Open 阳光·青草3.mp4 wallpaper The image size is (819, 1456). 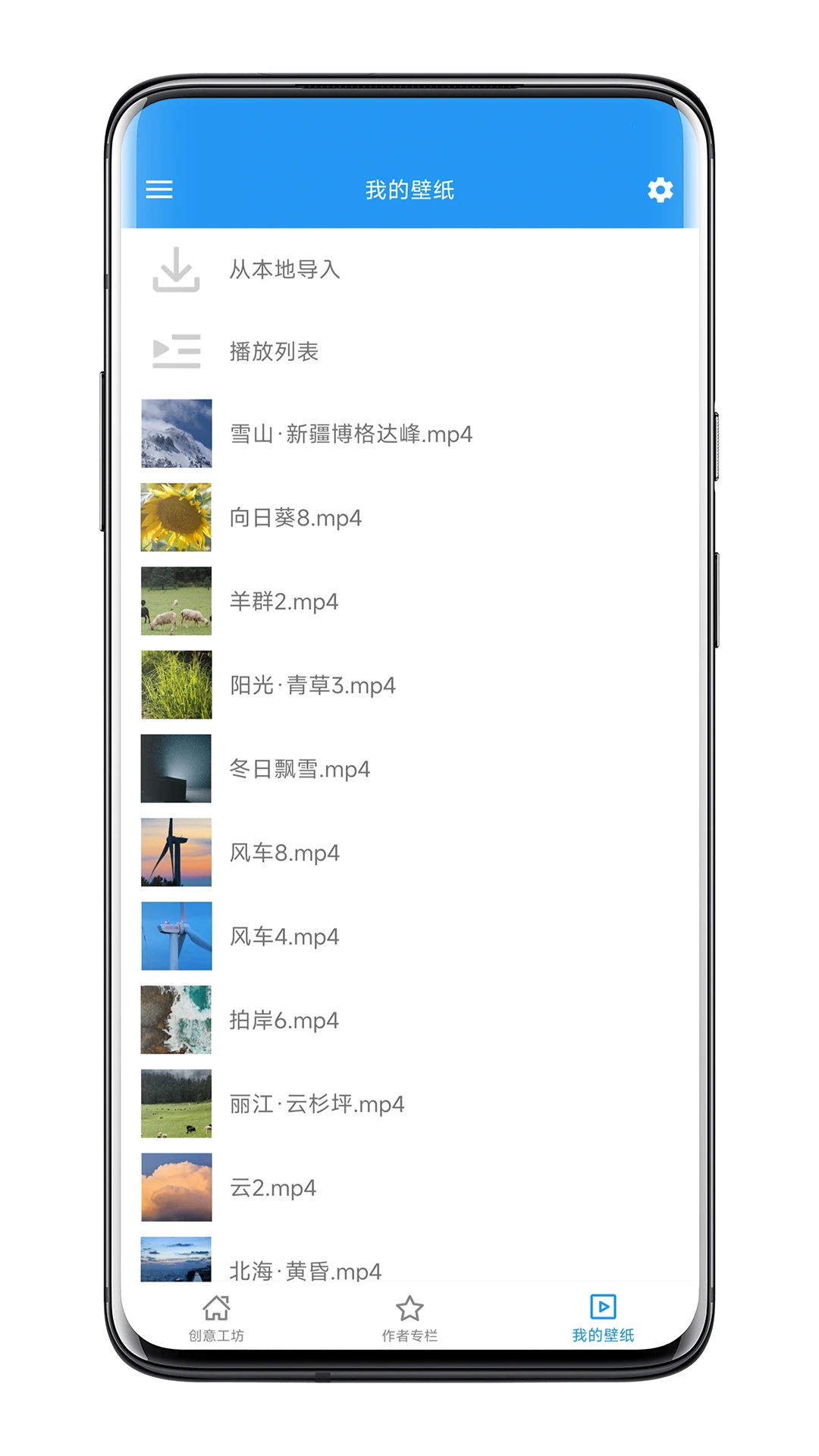176,685
